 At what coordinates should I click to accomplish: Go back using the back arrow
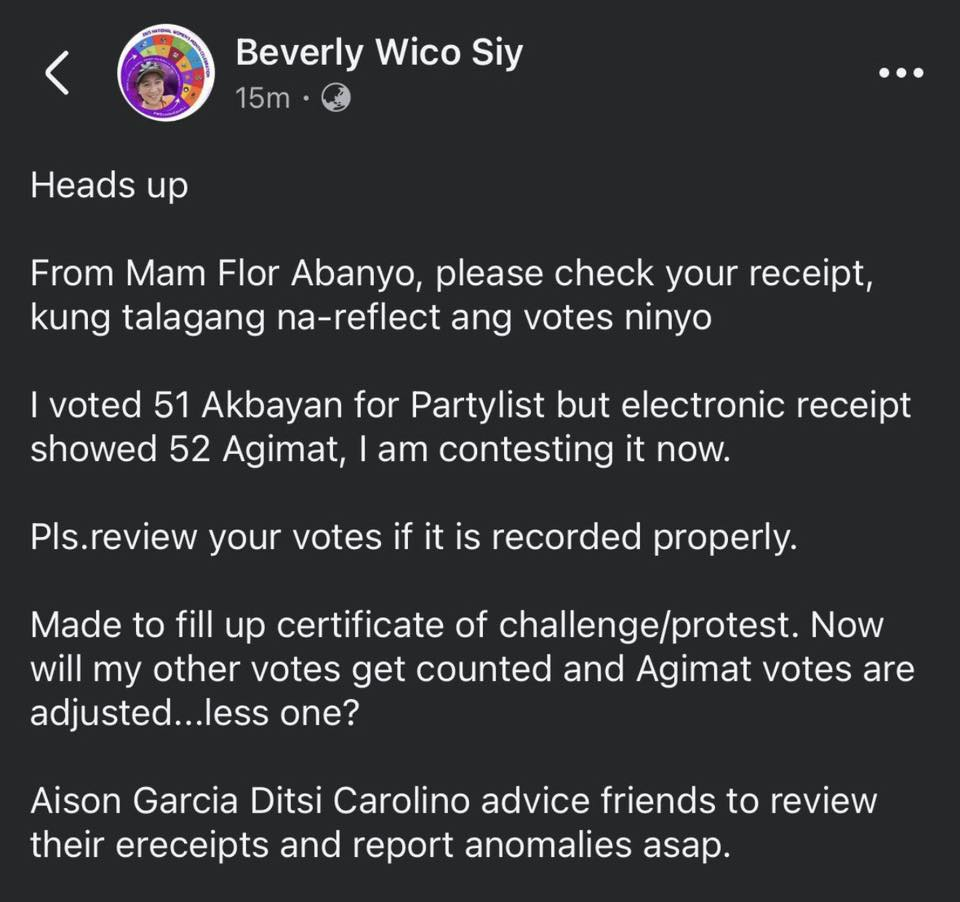58,76
